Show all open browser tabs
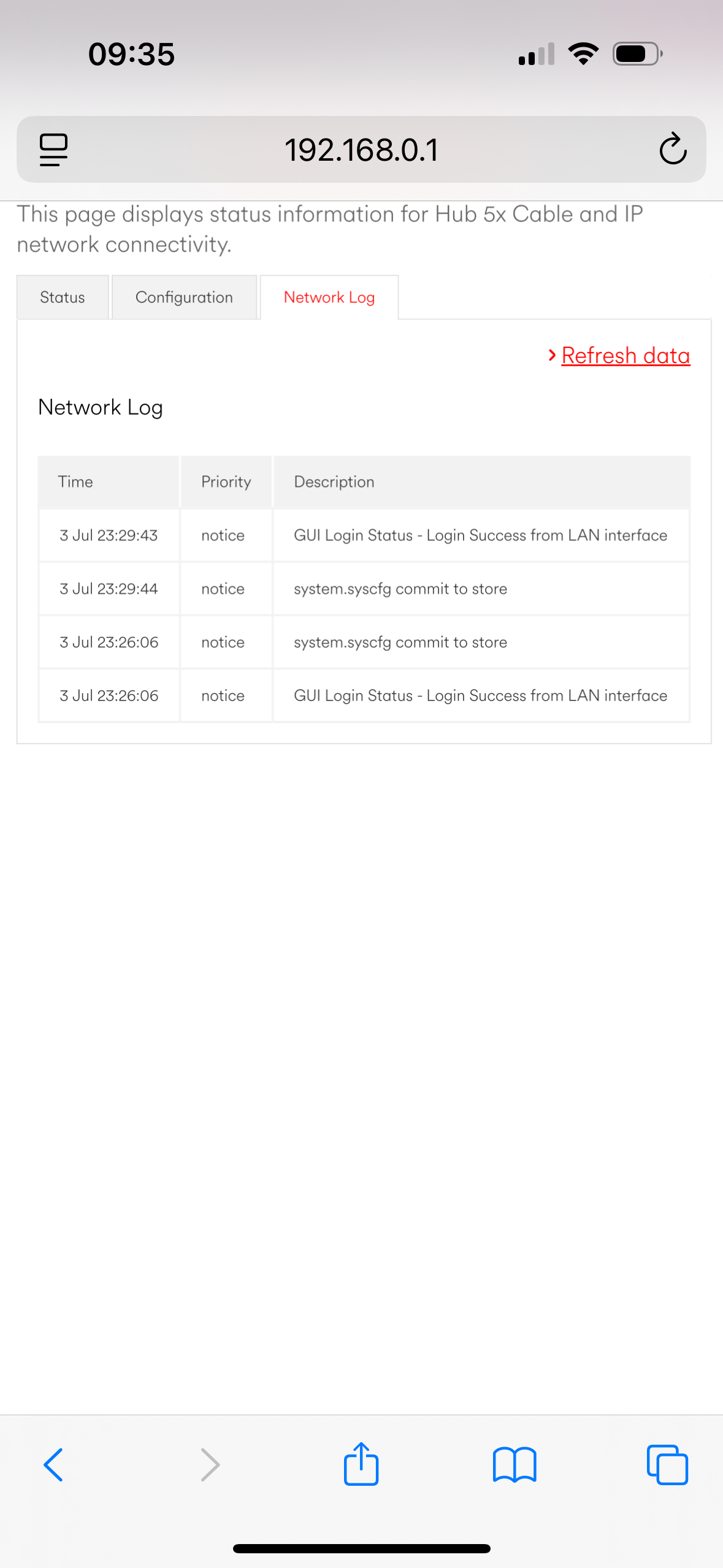This screenshot has width=723, height=1568. tap(668, 1464)
